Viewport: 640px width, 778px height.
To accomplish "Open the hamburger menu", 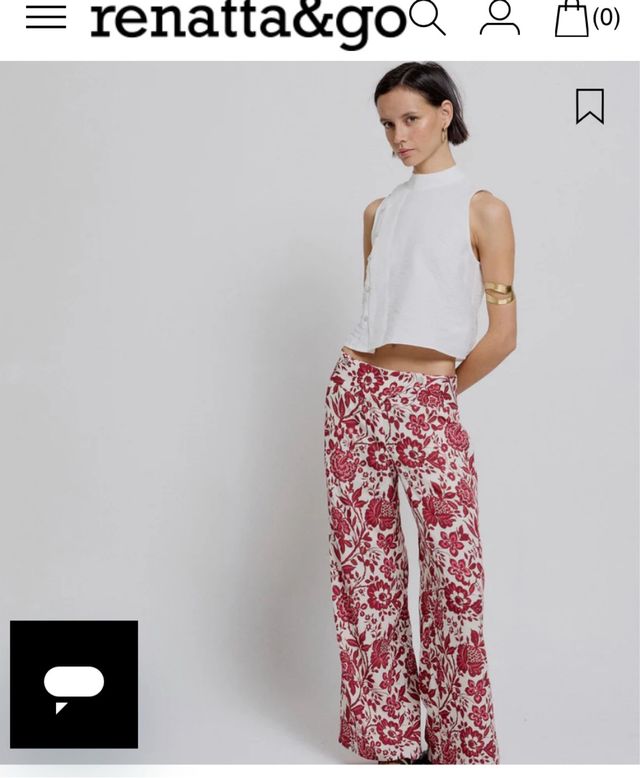I will [46, 17].
